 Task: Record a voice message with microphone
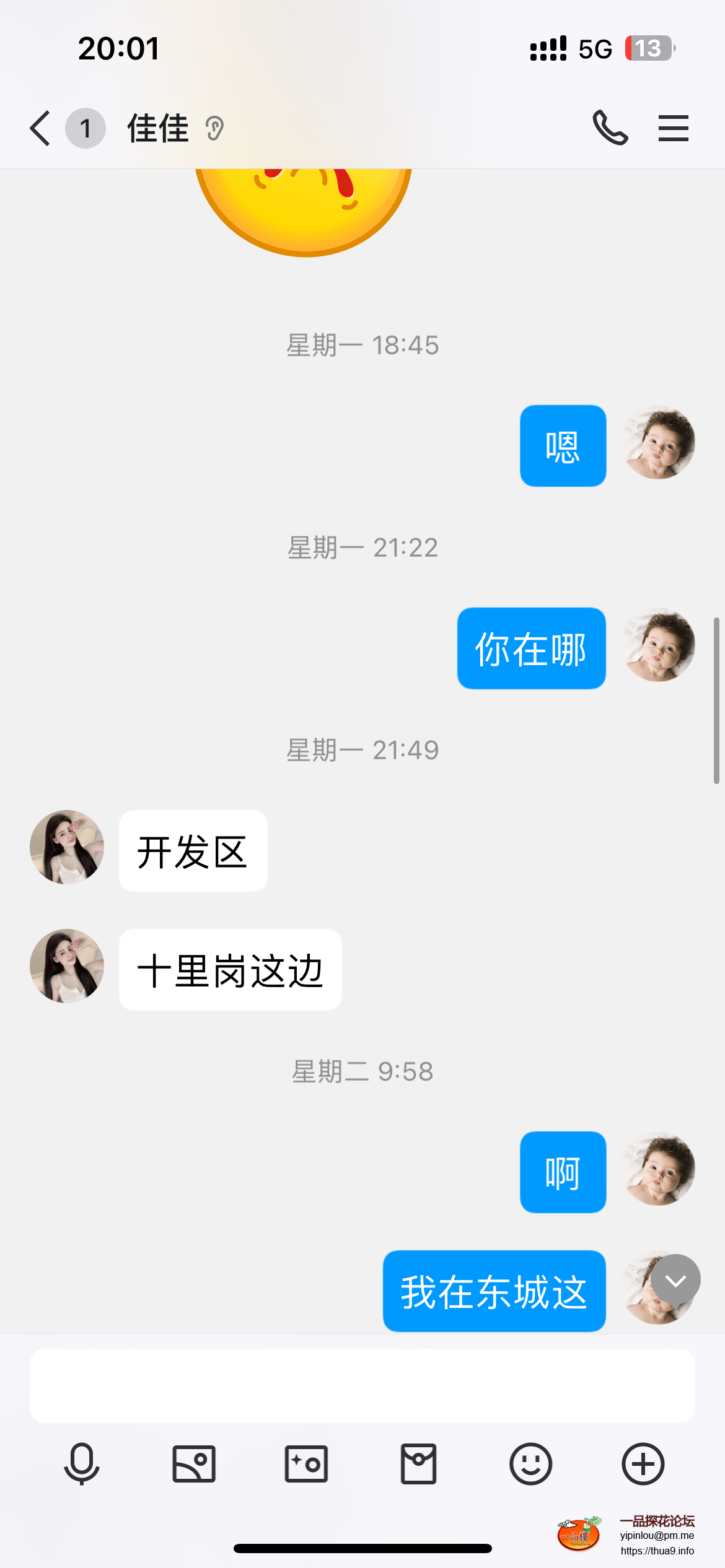coord(82,1464)
